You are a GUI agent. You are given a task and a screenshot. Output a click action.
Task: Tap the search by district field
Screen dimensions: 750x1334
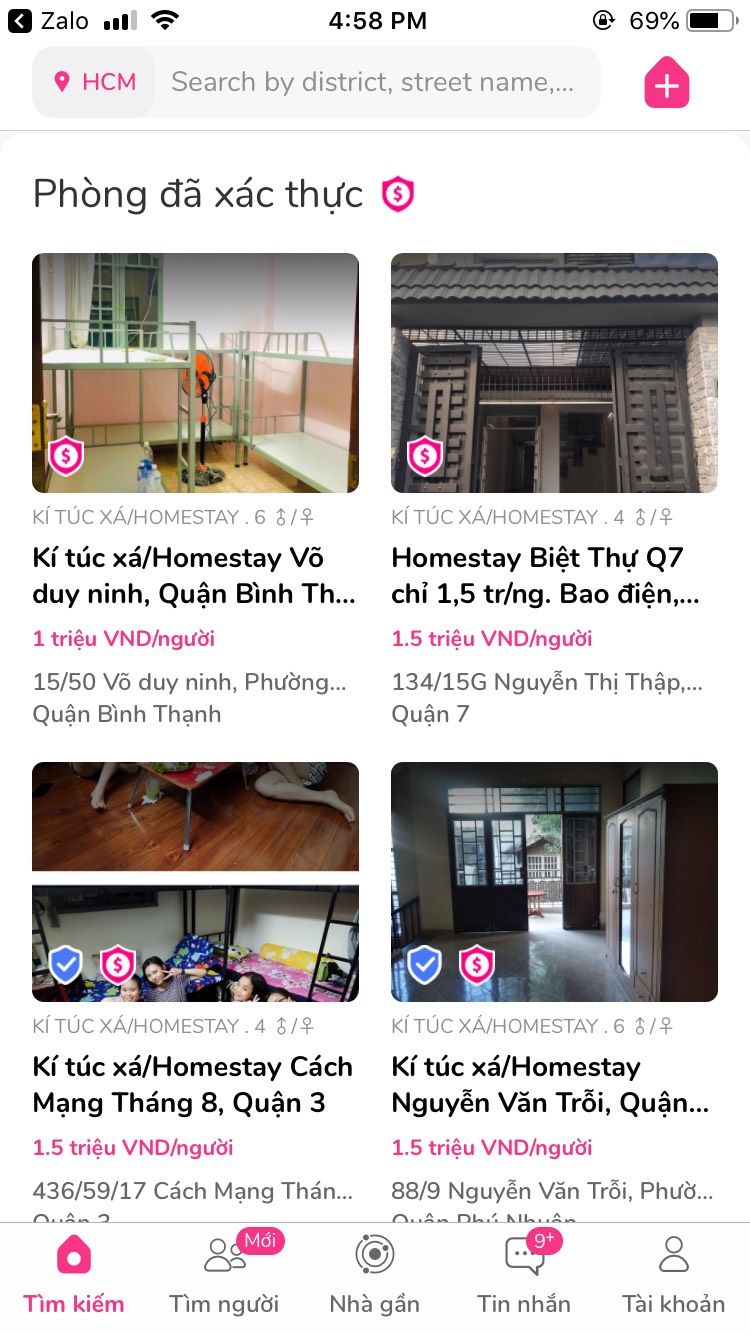(x=375, y=82)
